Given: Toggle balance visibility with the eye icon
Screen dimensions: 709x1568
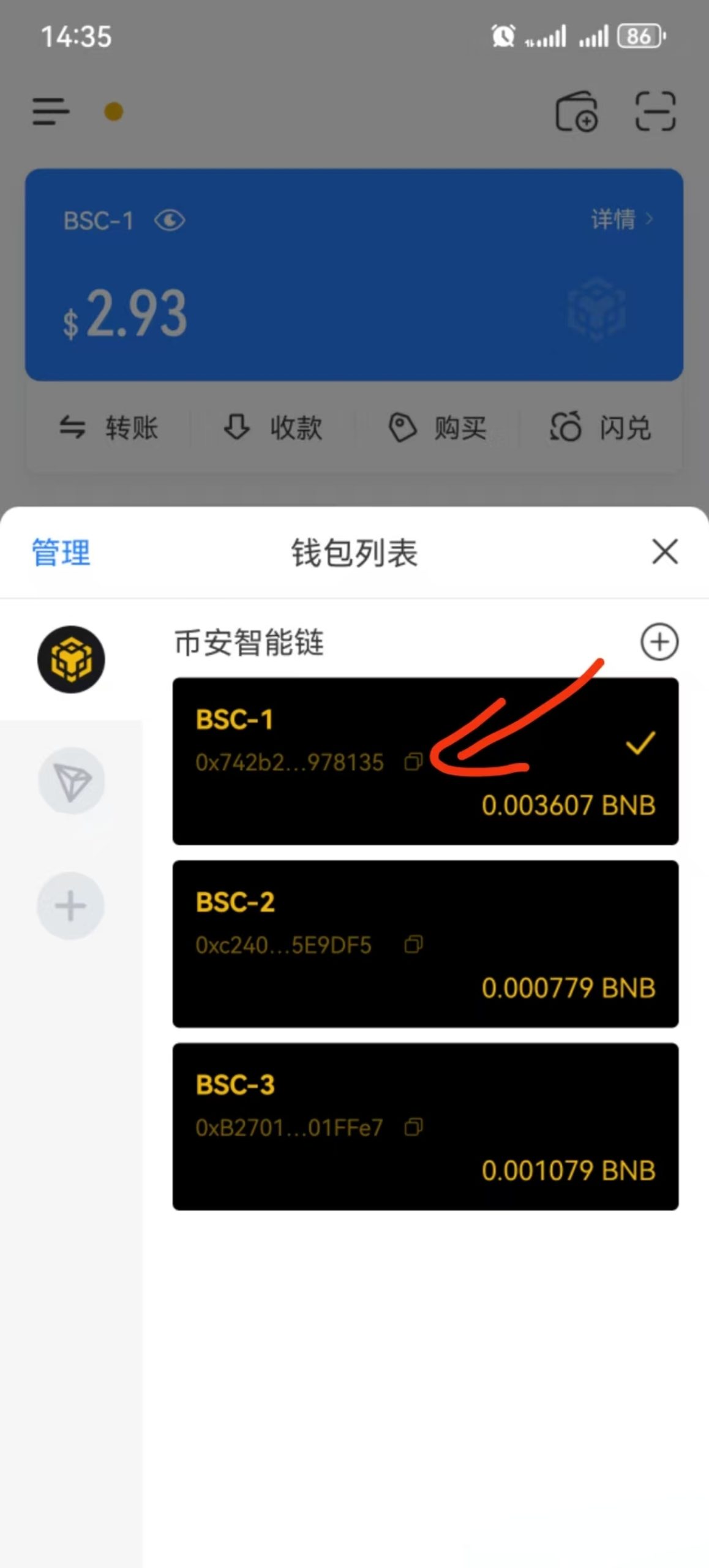Looking at the screenshot, I should click(x=170, y=222).
